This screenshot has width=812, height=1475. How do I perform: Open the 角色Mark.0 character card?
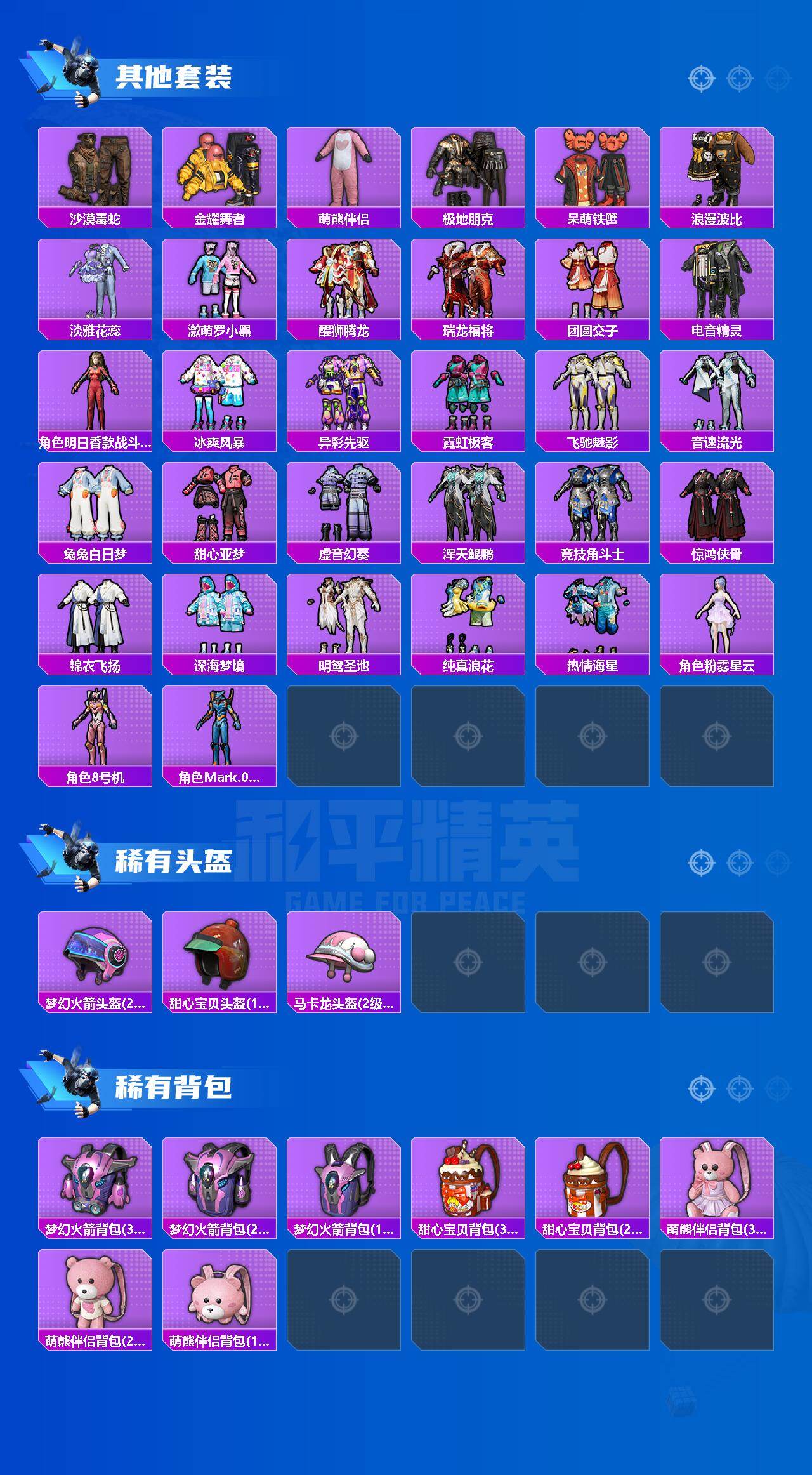(x=220, y=736)
